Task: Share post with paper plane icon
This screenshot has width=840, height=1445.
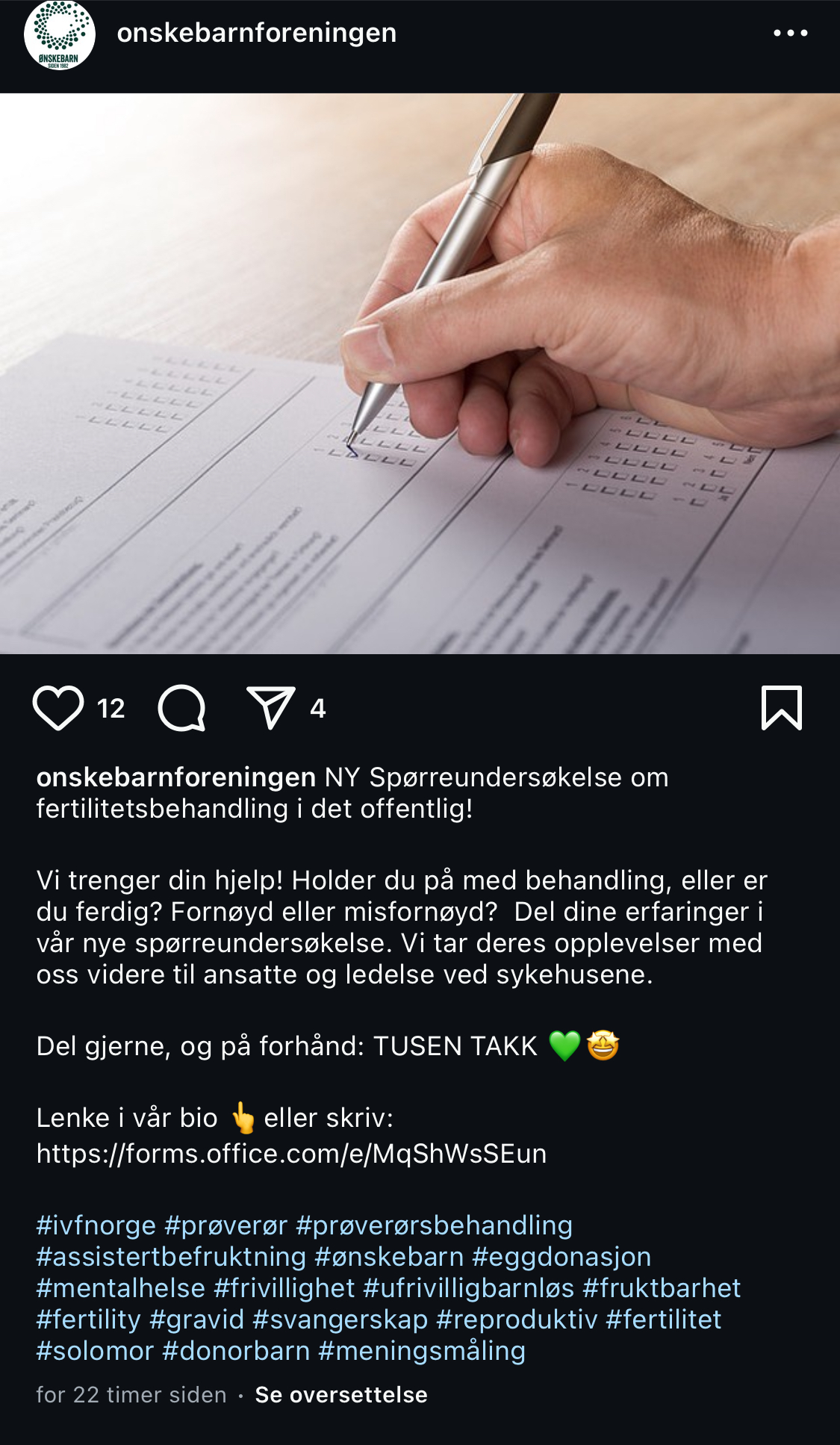Action: [x=270, y=707]
